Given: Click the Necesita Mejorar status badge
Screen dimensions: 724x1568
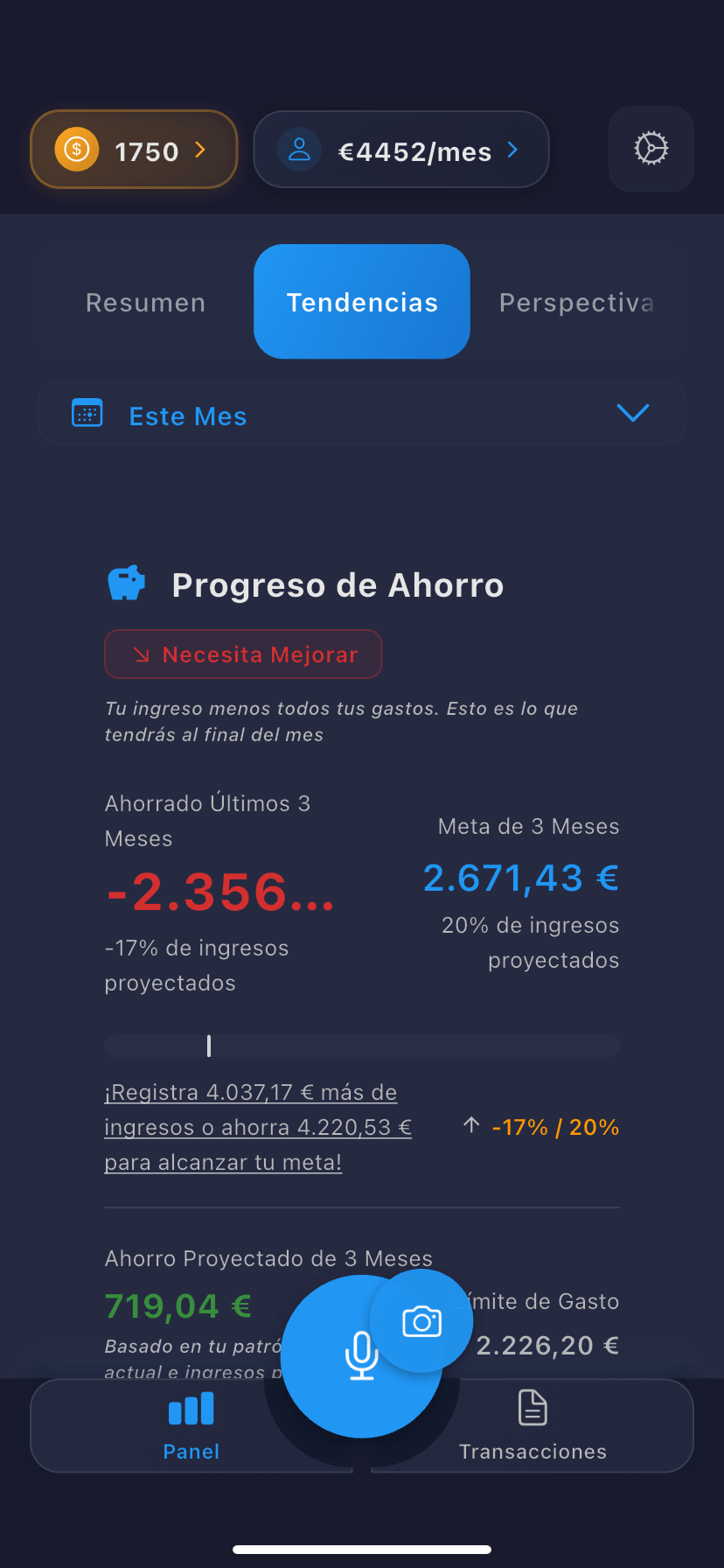Looking at the screenshot, I should [242, 654].
